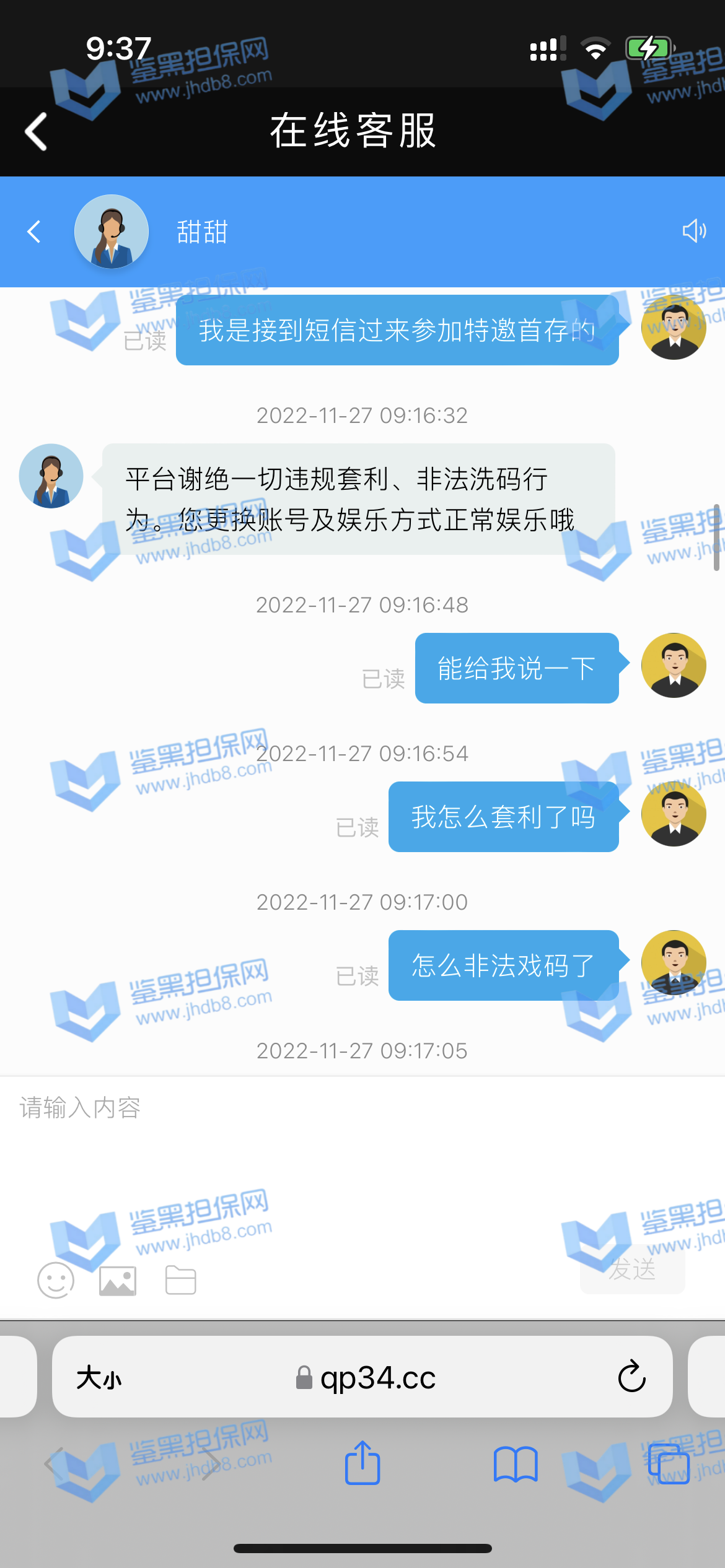Go to the previous page in Safari
The image size is (725, 1568).
point(56,1464)
